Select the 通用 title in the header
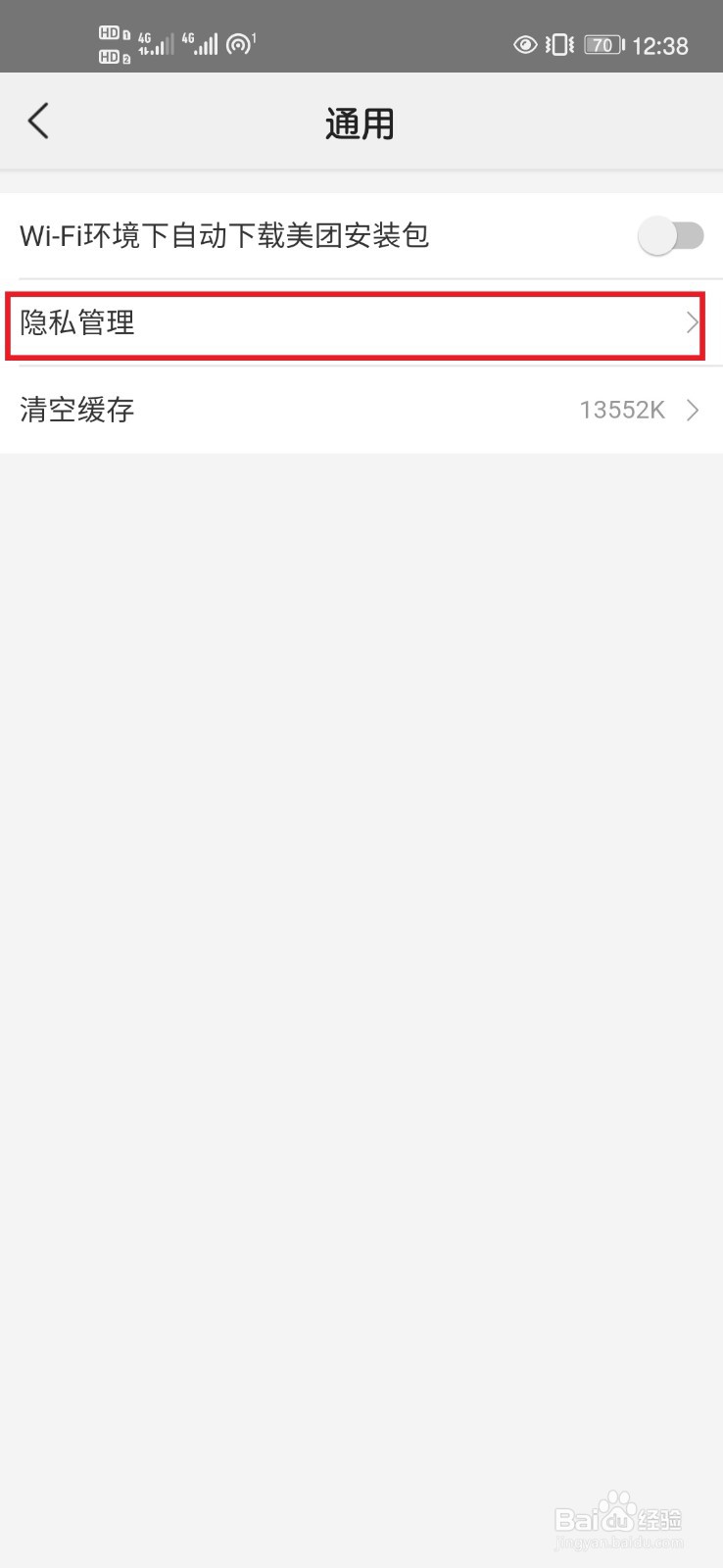The image size is (723, 1568). tap(361, 122)
